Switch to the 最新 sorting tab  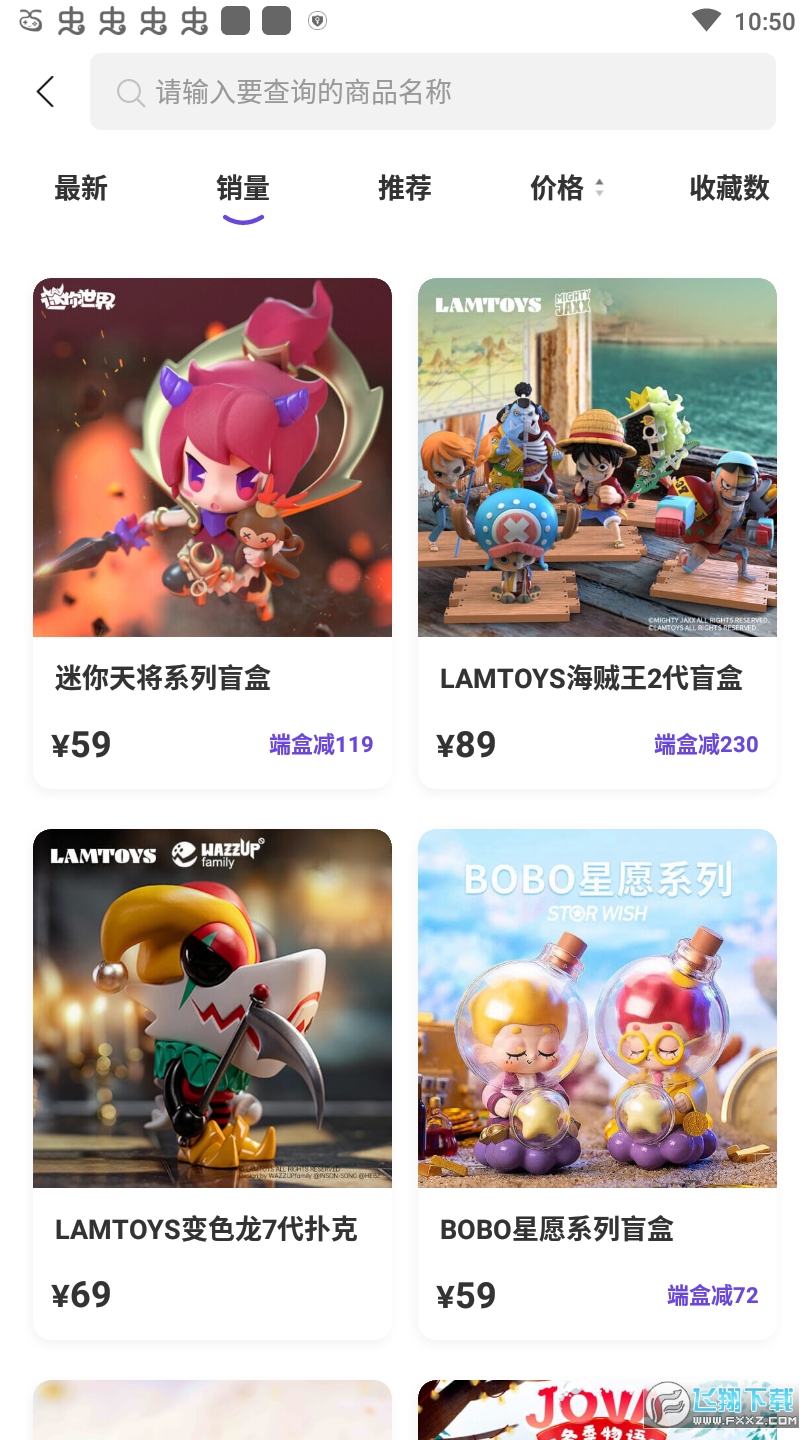[80, 188]
